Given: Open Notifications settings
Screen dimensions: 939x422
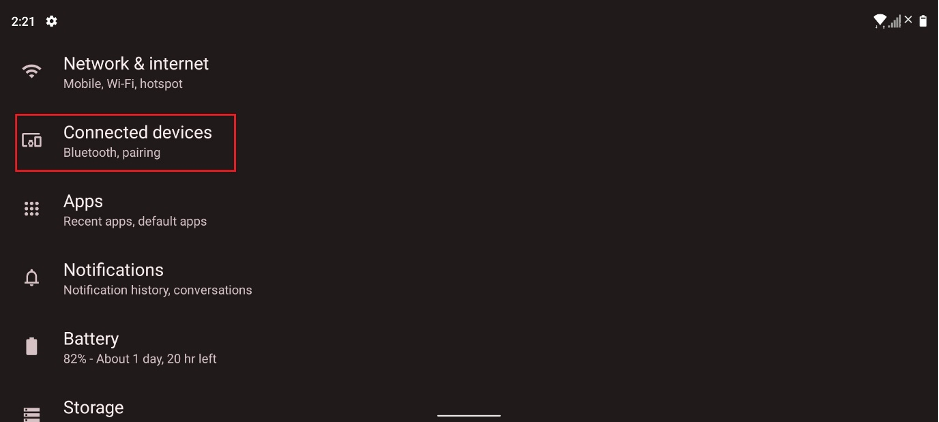Looking at the screenshot, I should pos(157,279).
